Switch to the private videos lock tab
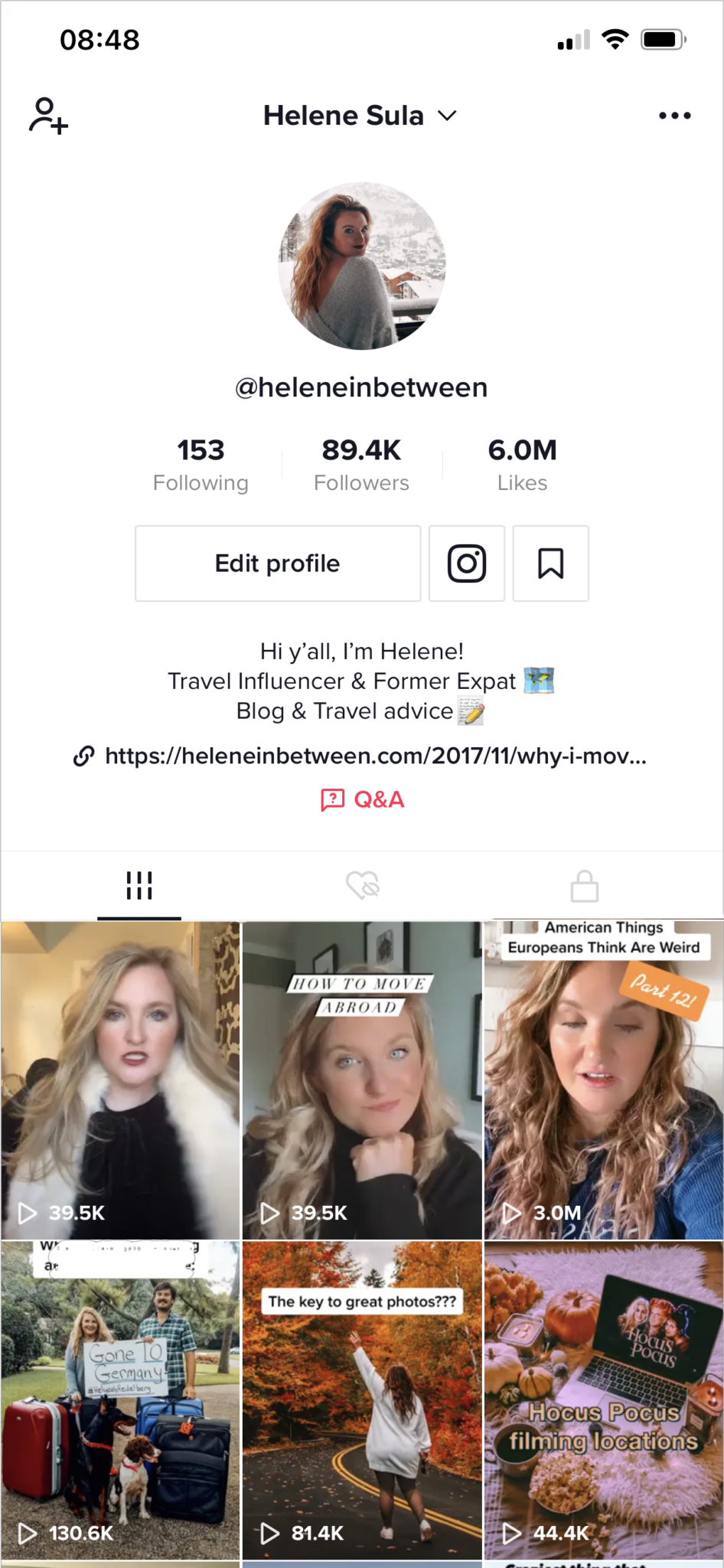The width and height of the screenshot is (724, 1568). point(584,886)
